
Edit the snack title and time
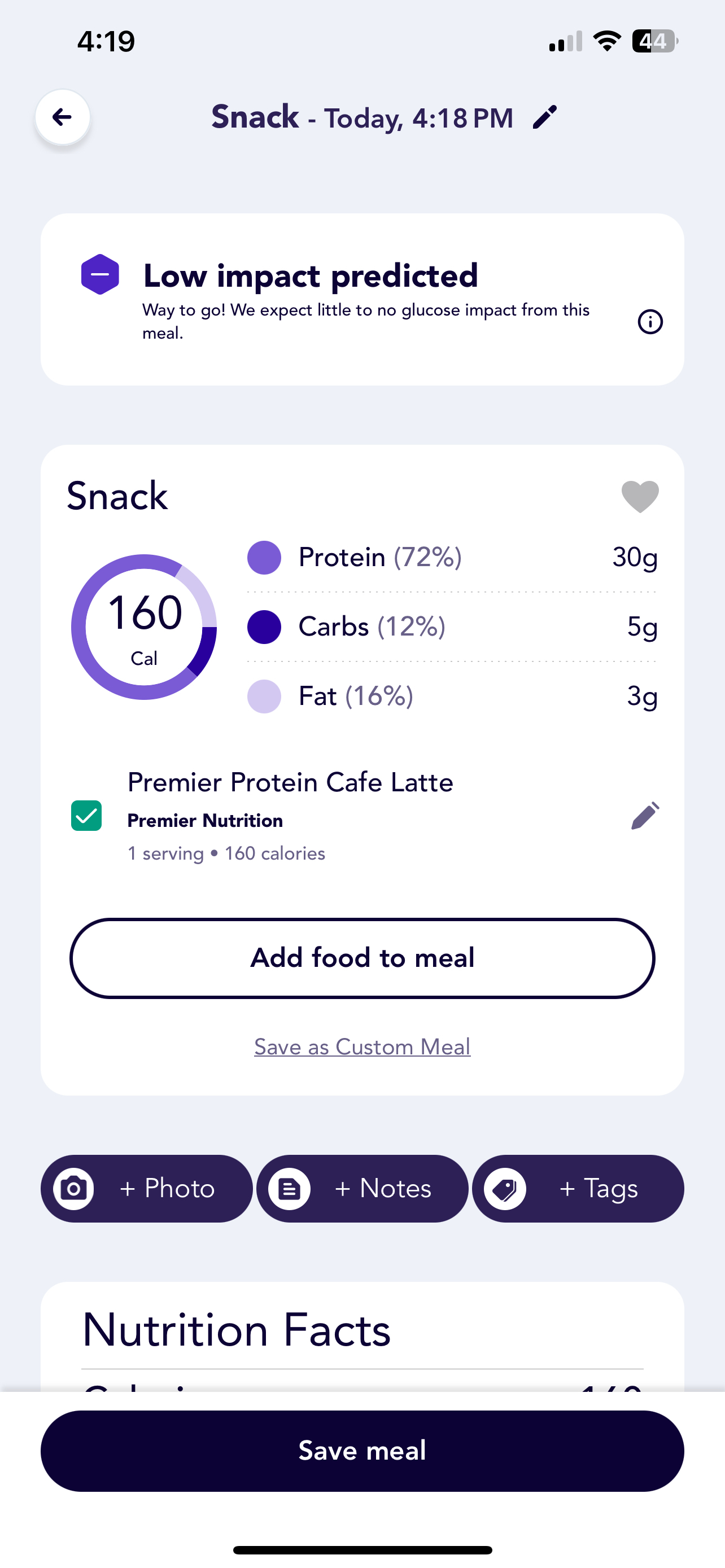[545, 117]
